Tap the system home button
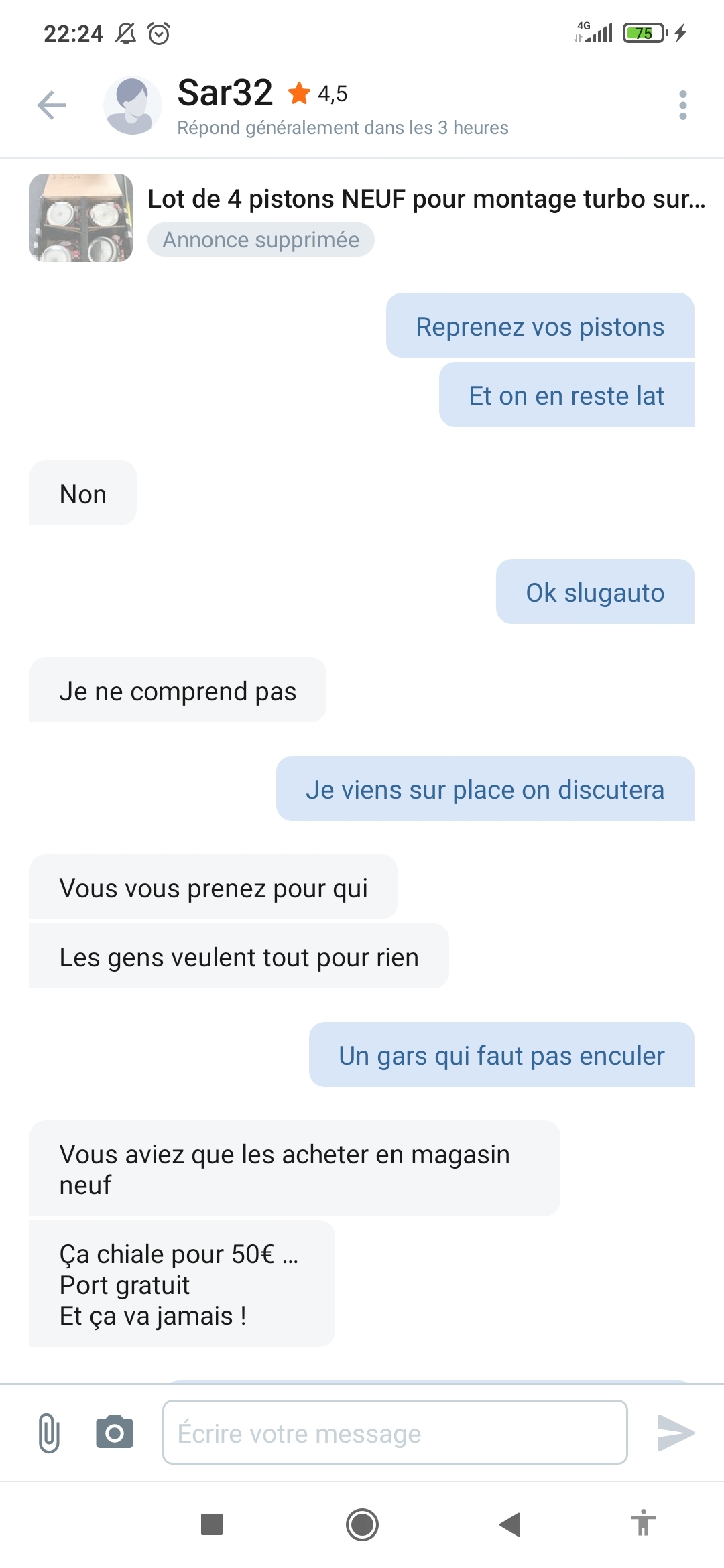The image size is (724, 1568). 362,1524
